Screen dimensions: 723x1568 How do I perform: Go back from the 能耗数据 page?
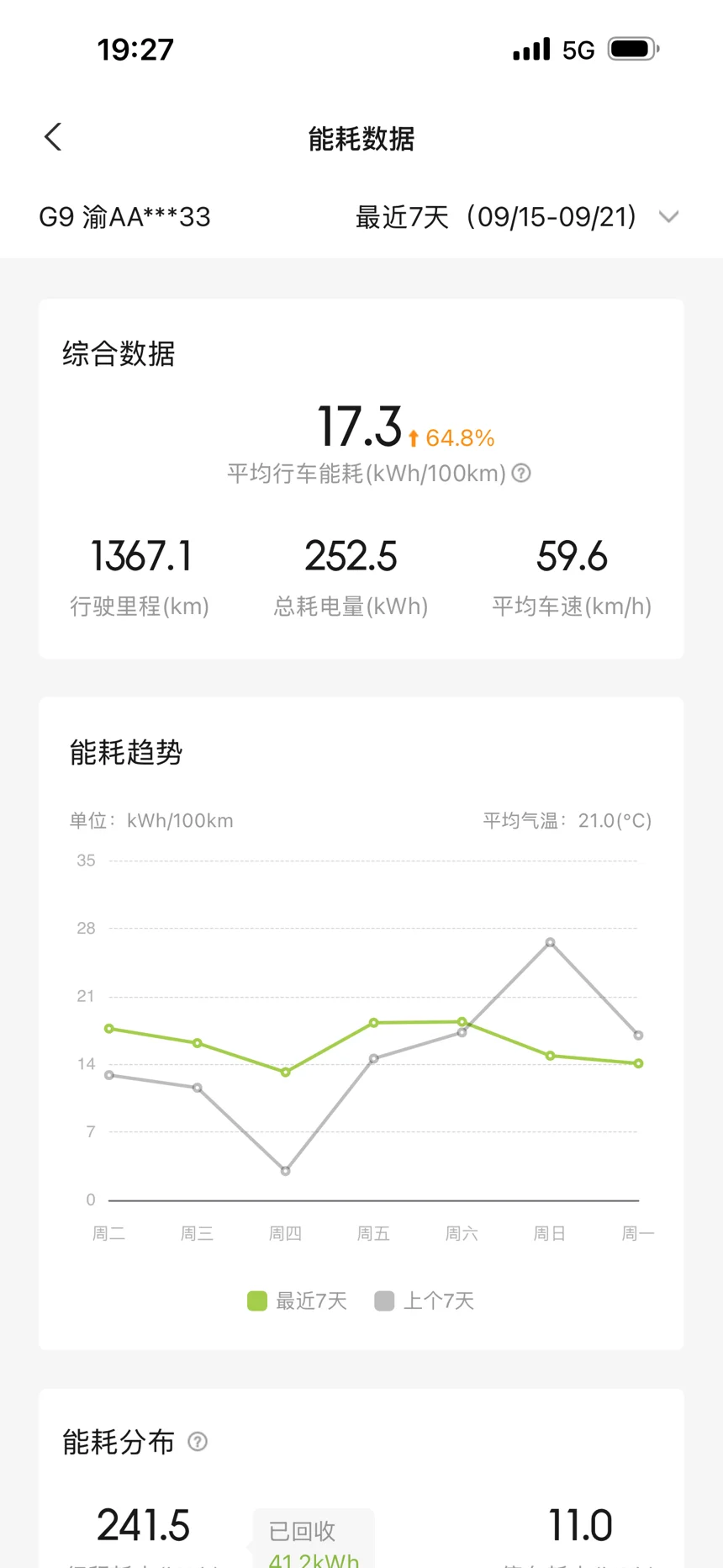(53, 137)
